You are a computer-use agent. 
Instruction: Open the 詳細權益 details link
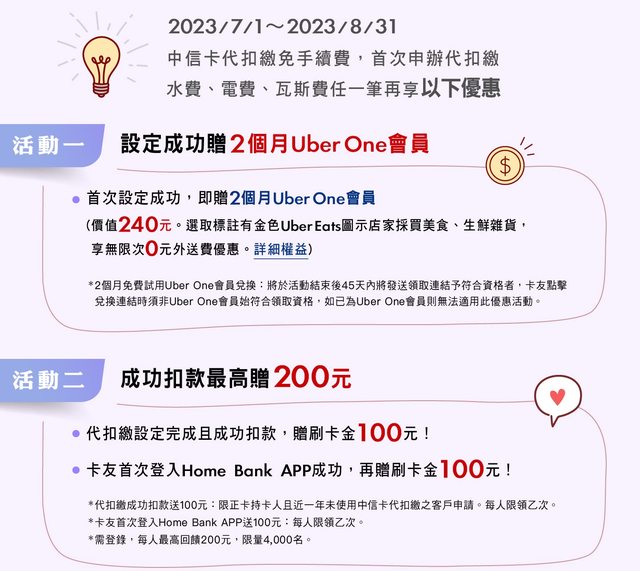click(281, 249)
